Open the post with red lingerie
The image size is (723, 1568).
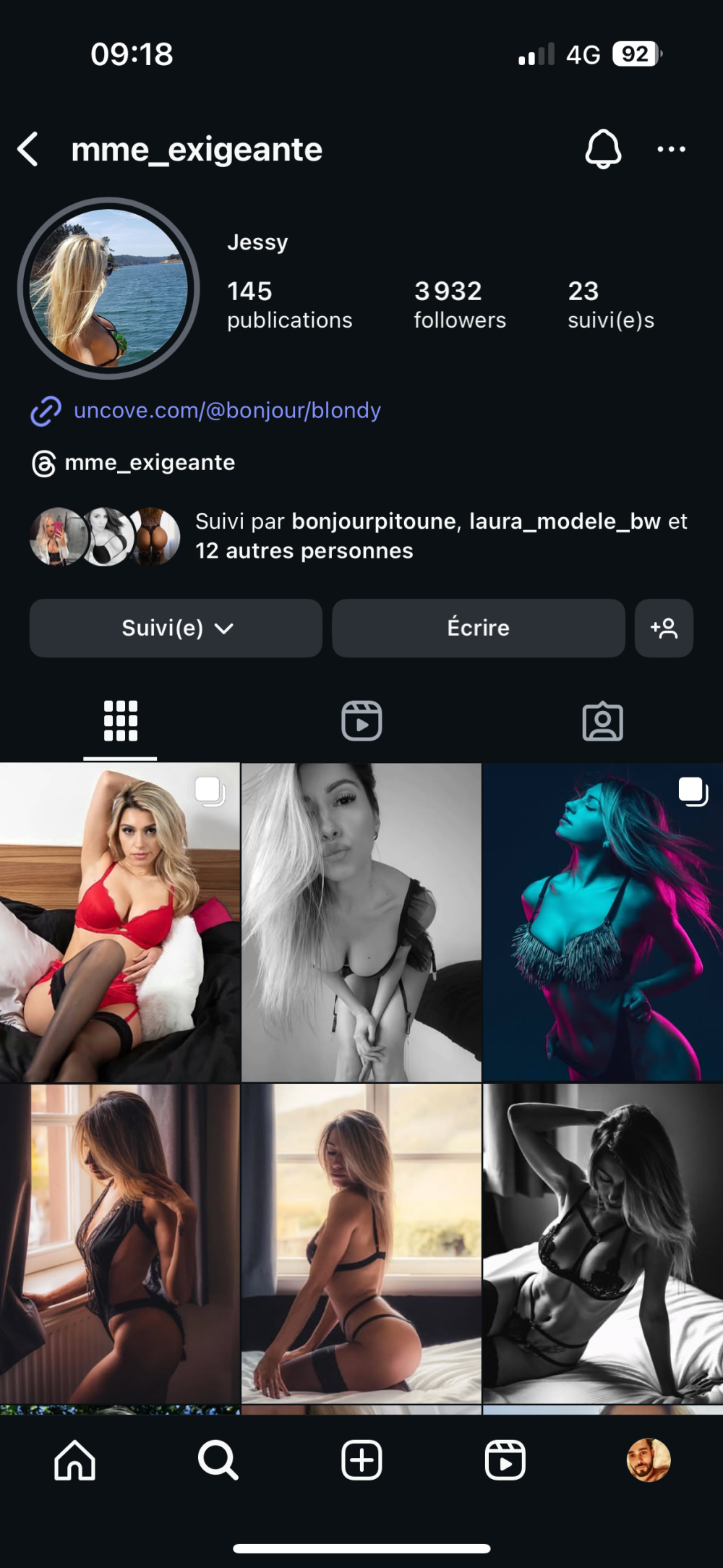[x=119, y=922]
